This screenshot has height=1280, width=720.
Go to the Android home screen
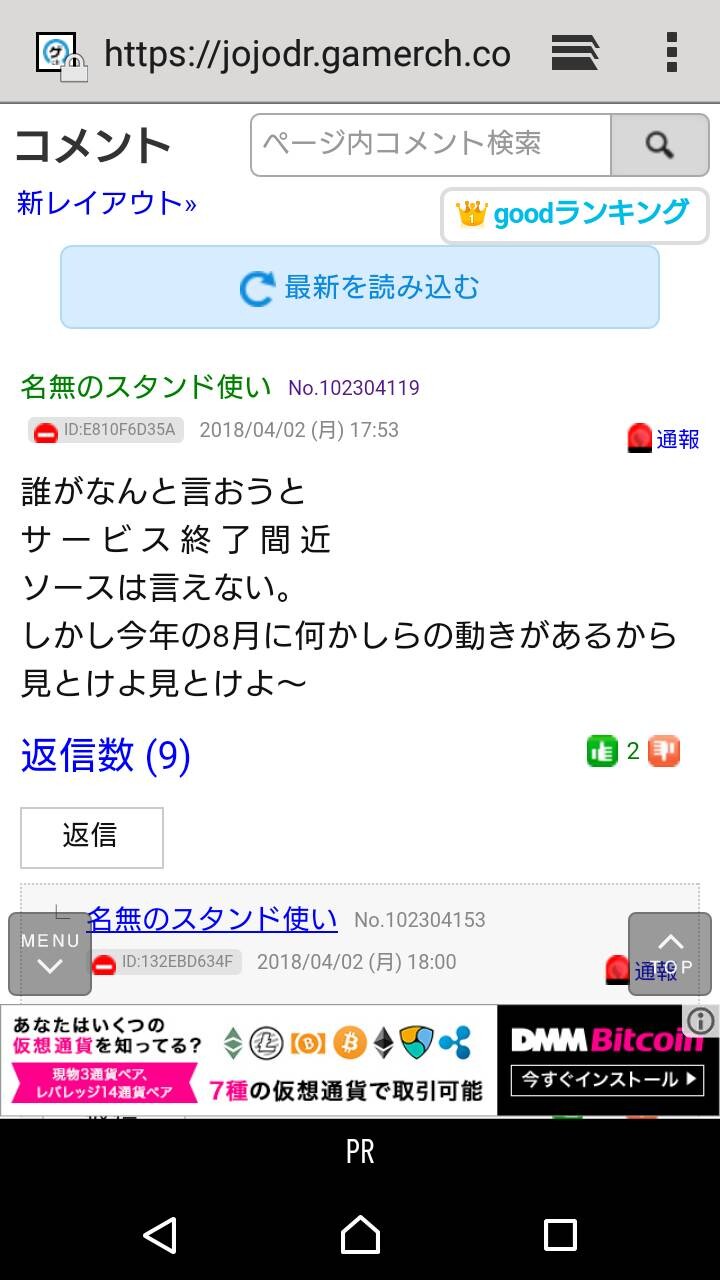(x=360, y=1235)
